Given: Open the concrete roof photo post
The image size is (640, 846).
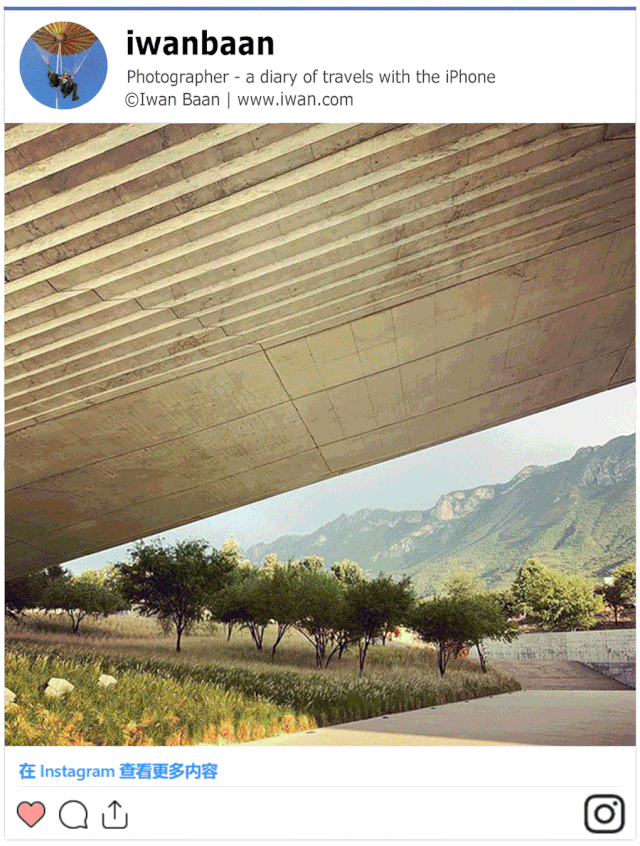Looking at the screenshot, I should point(320,434).
